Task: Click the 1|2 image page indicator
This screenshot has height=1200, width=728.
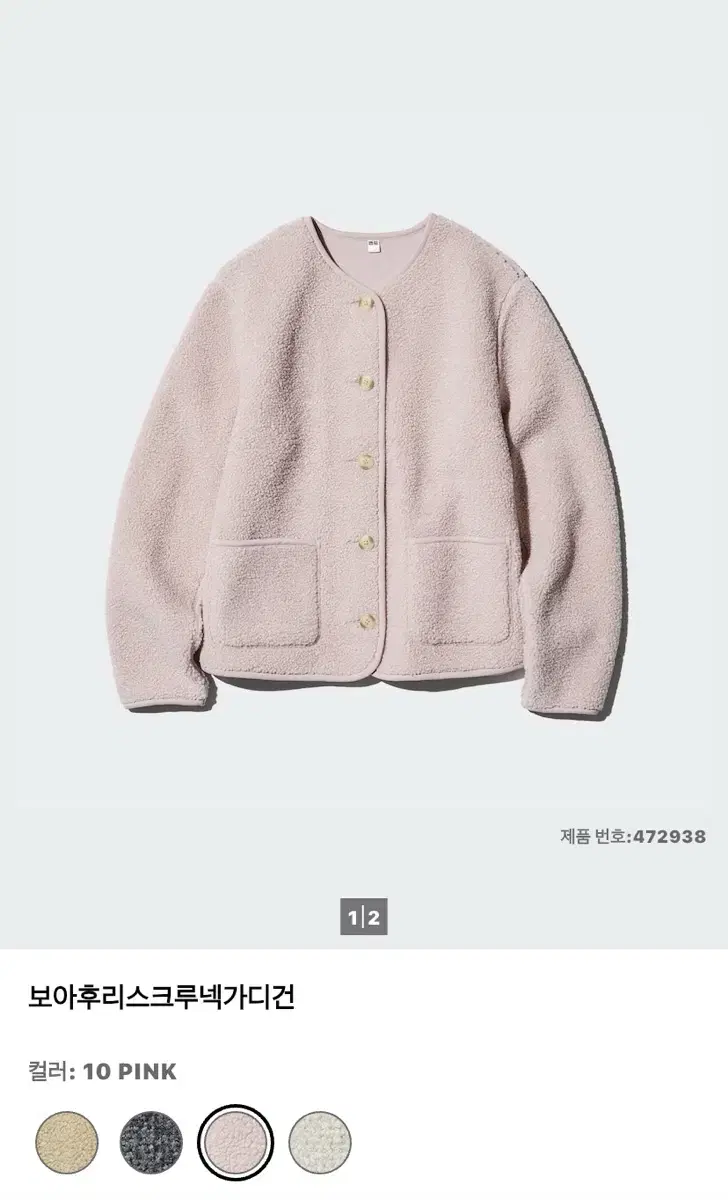Action: (364, 913)
